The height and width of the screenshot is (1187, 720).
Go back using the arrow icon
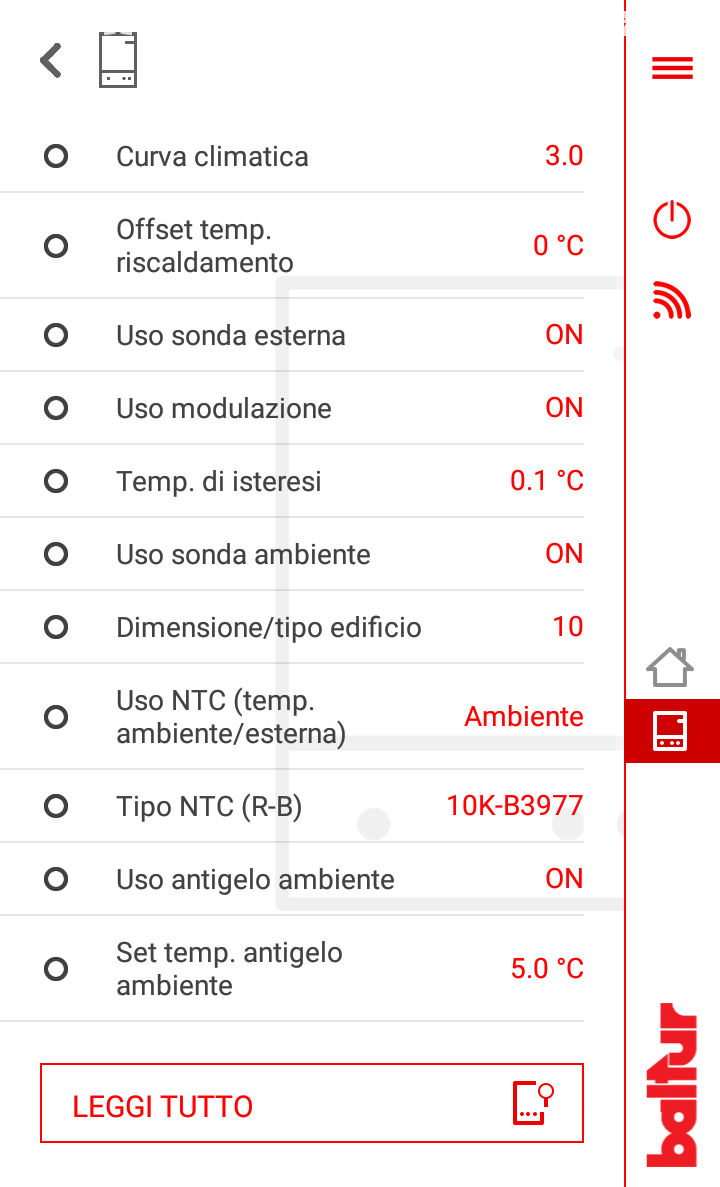click(51, 61)
